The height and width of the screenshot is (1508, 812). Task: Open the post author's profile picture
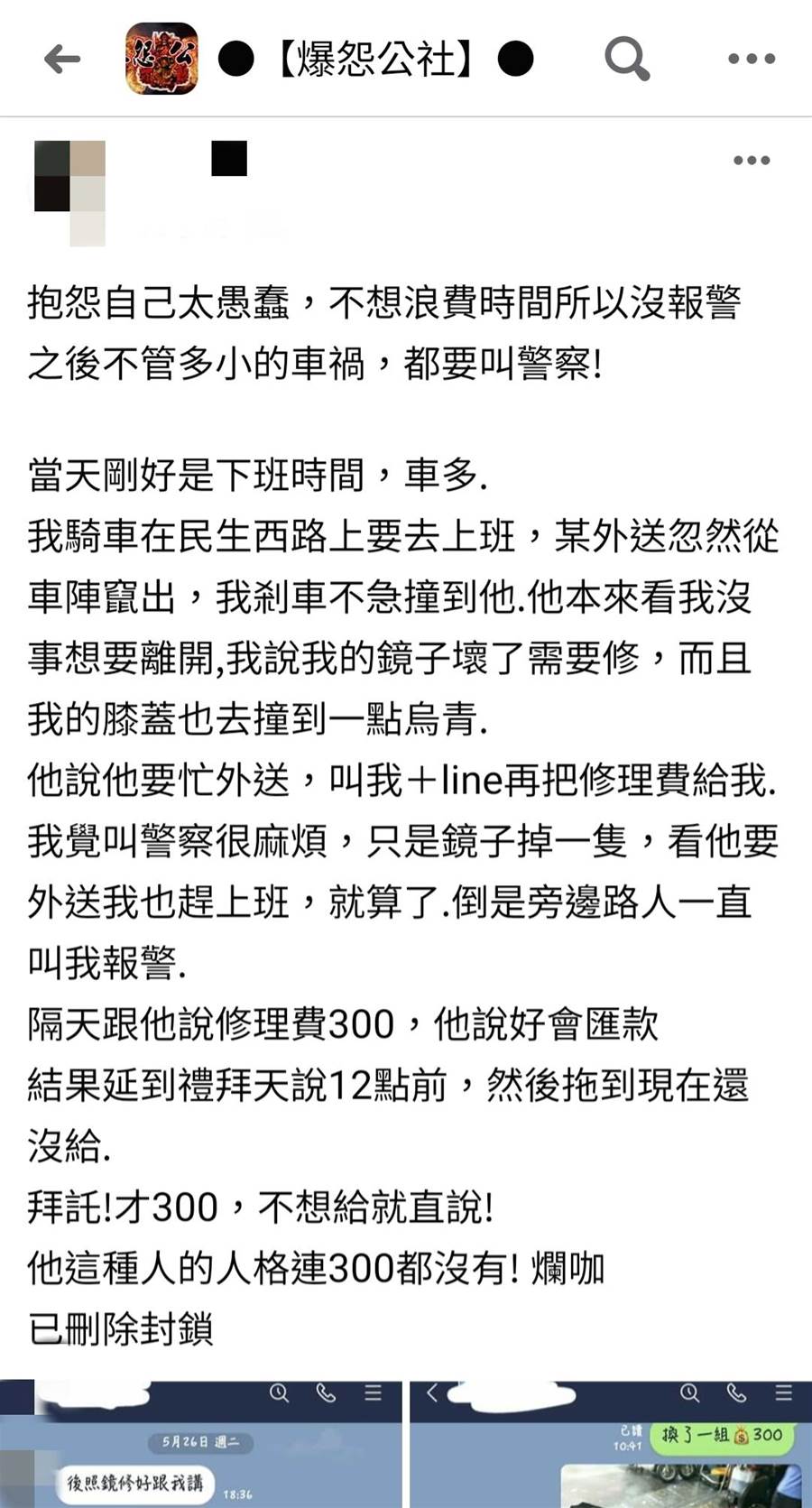click(70, 193)
